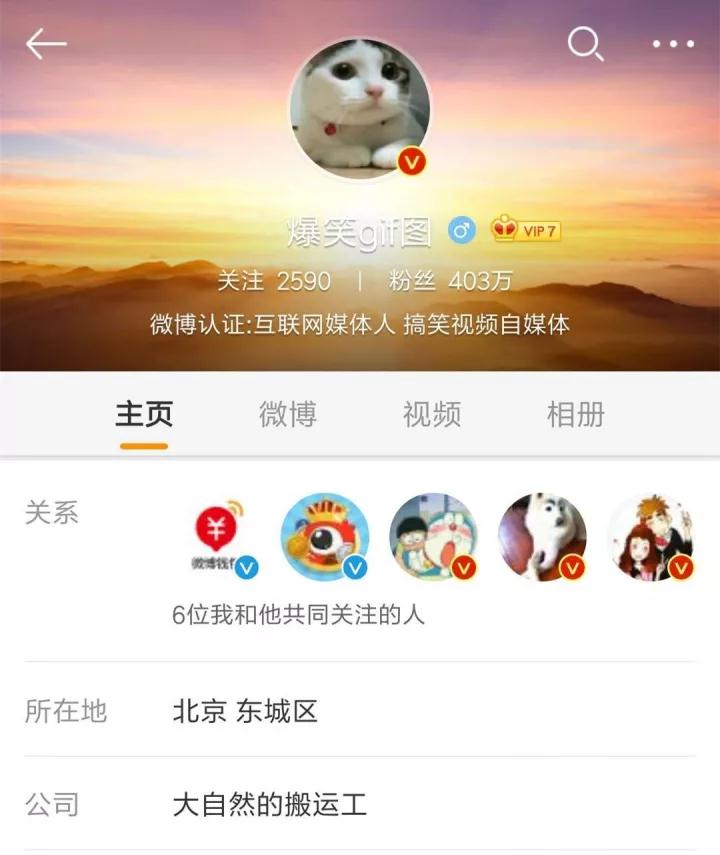Open the VIP 7 membership badge
The width and height of the screenshot is (720, 855).
[x=526, y=231]
